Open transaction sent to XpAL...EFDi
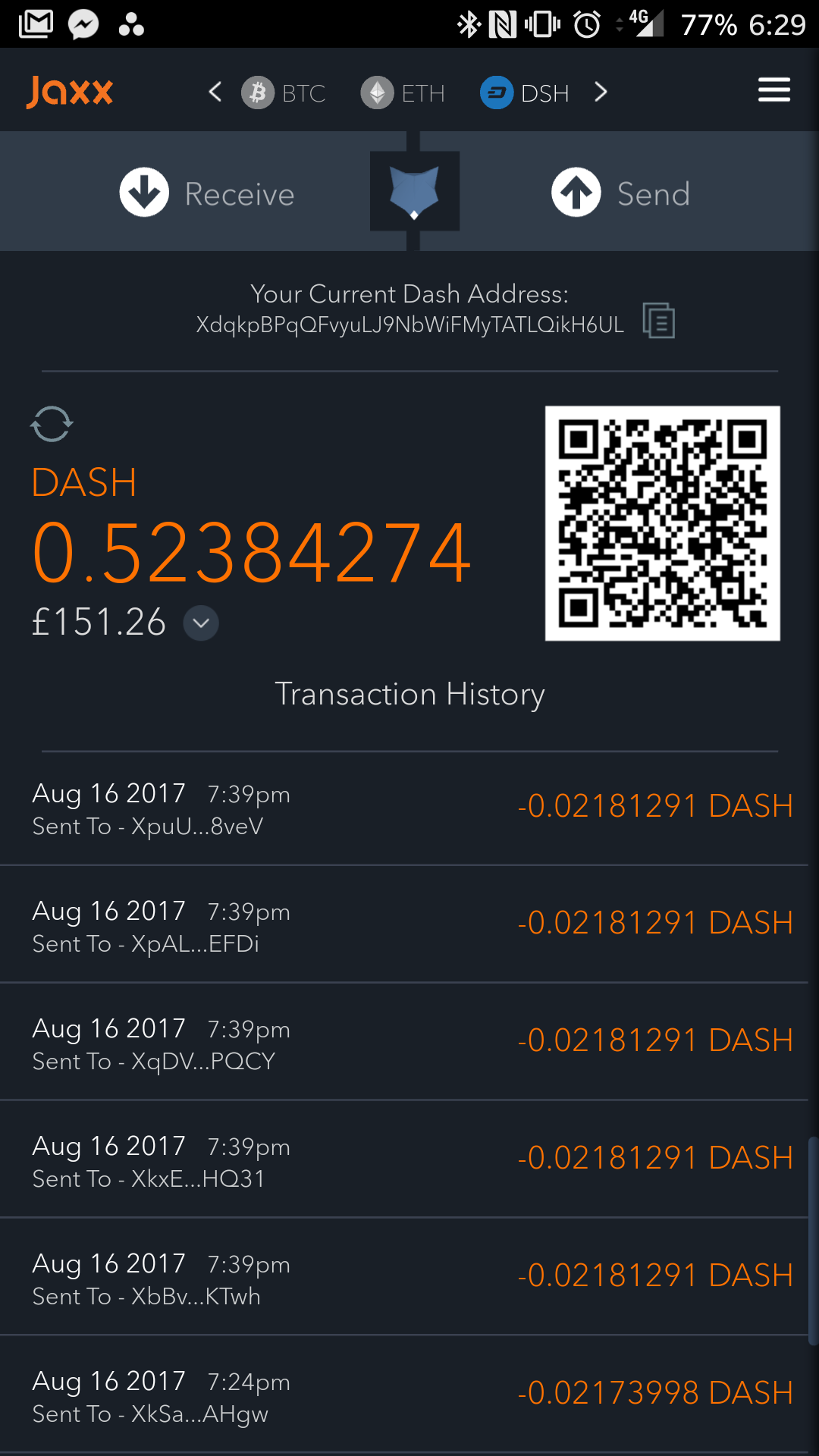The width and height of the screenshot is (819, 1456). pos(409,924)
